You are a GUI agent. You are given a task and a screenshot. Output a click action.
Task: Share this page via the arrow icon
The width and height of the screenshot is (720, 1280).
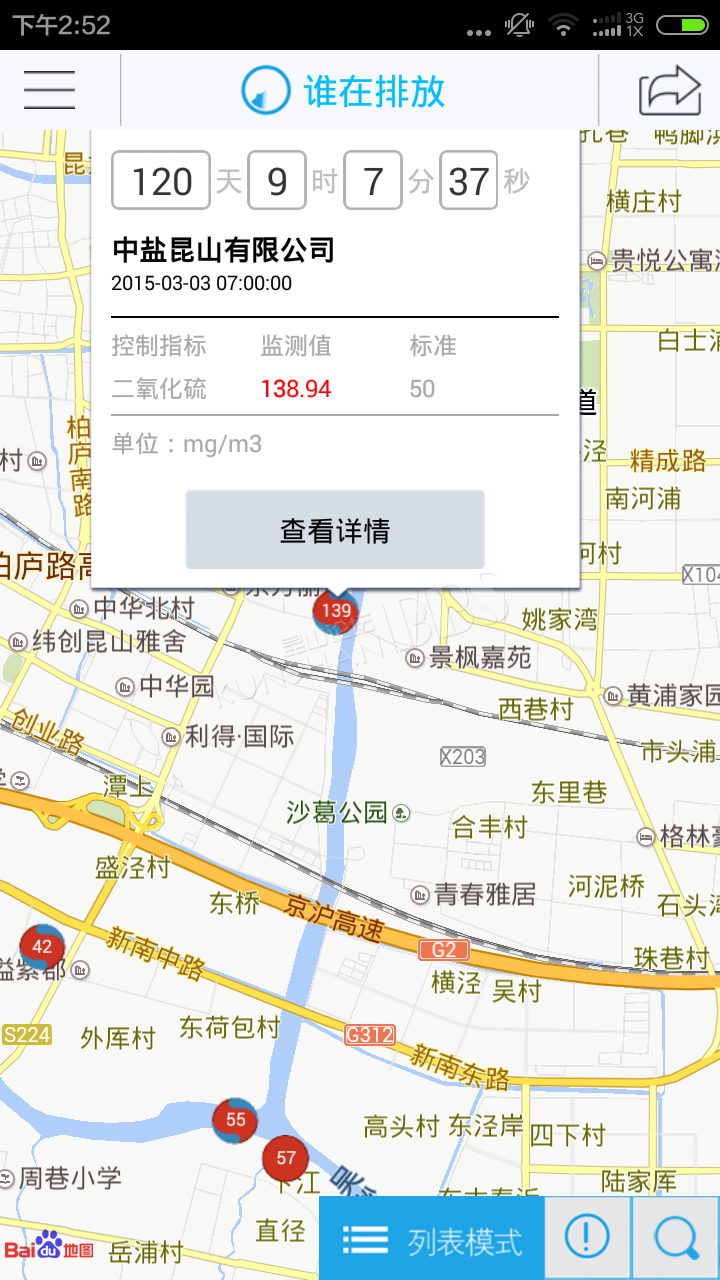(x=669, y=91)
